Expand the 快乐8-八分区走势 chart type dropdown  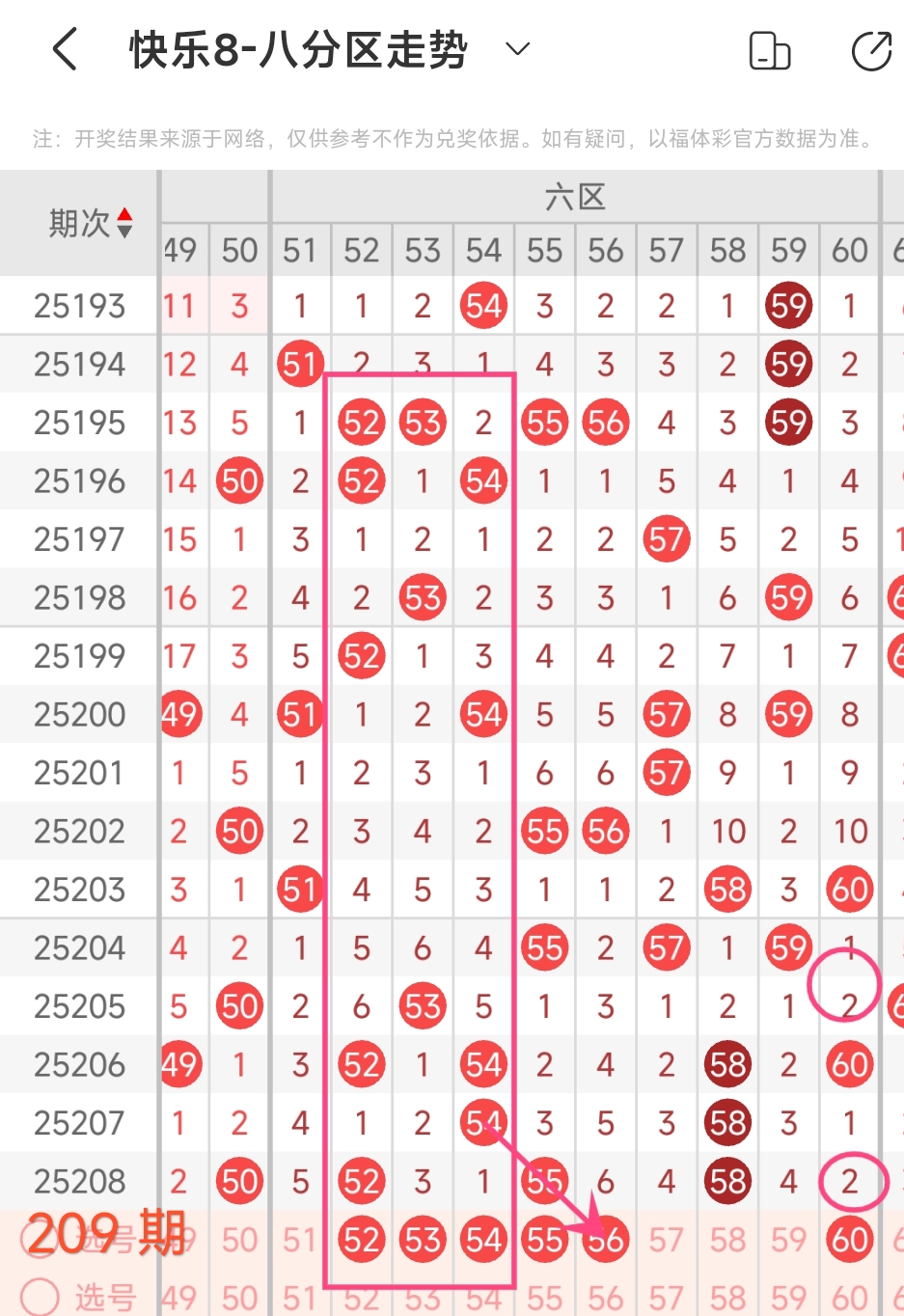point(518,49)
